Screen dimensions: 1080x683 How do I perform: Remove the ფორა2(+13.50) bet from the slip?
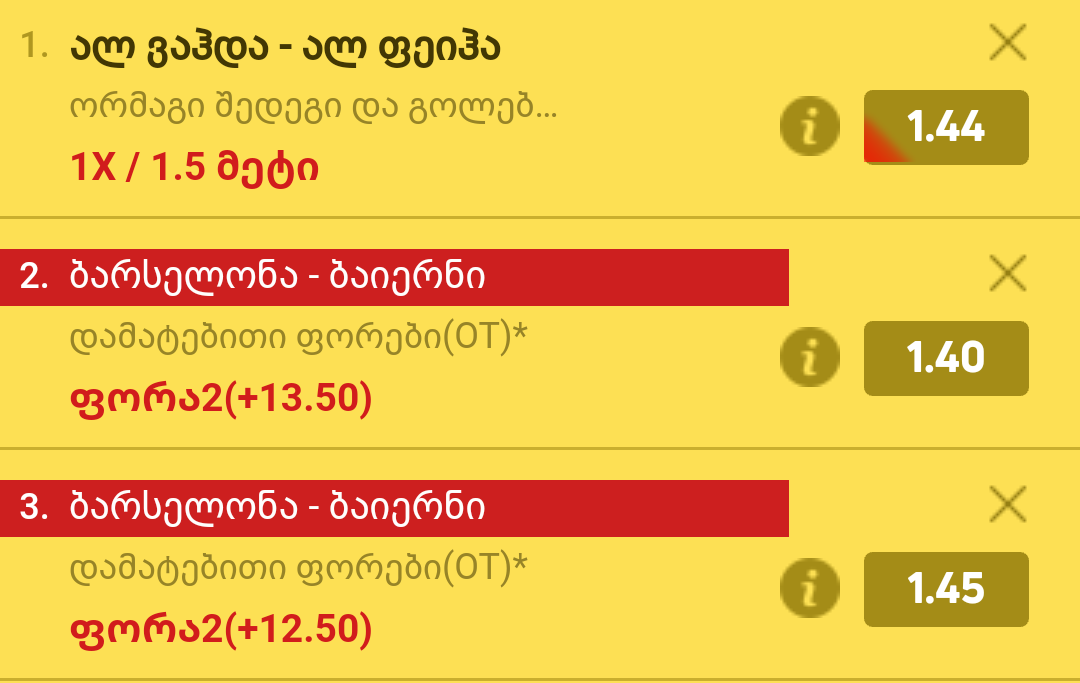pos(1007,273)
